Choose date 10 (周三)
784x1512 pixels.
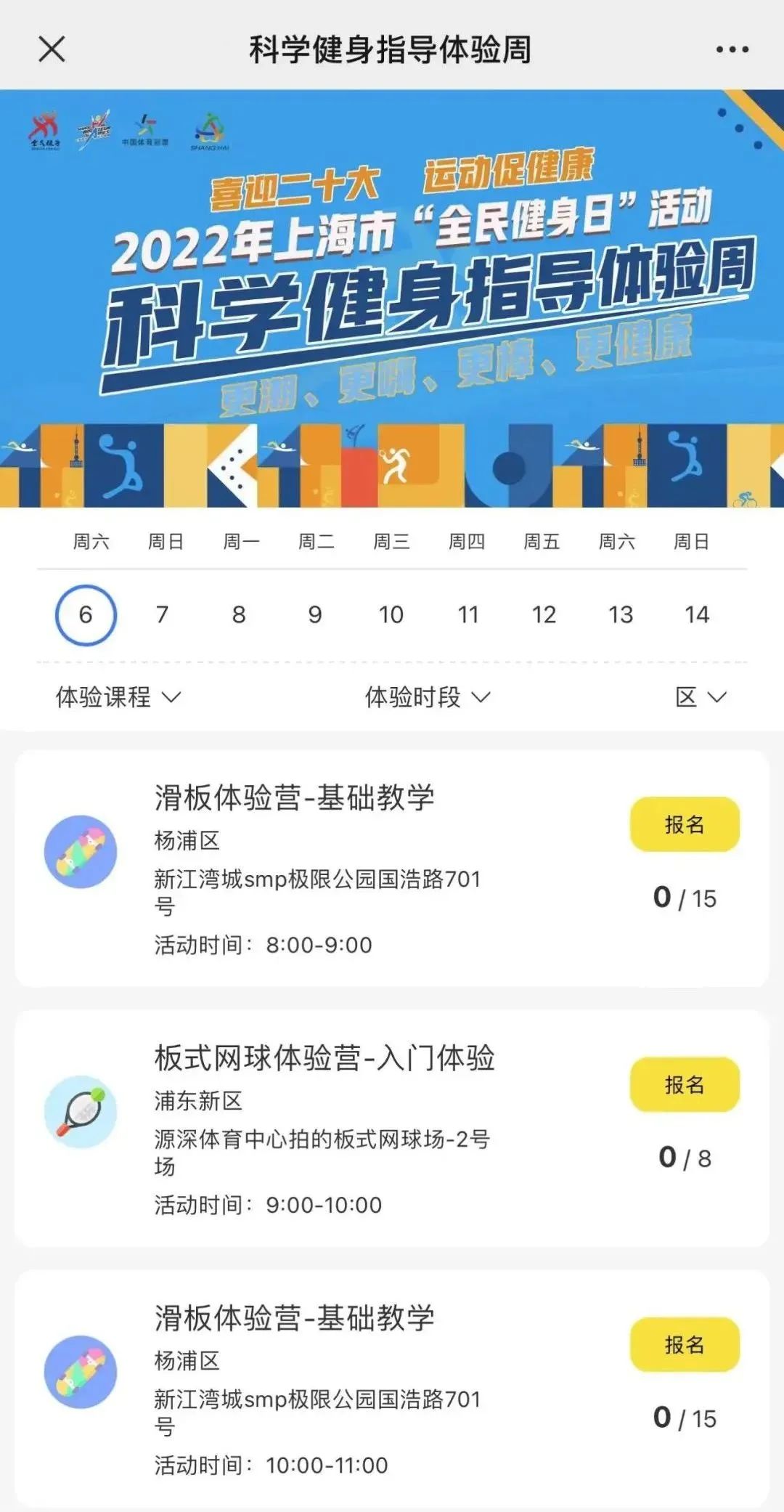(391, 614)
